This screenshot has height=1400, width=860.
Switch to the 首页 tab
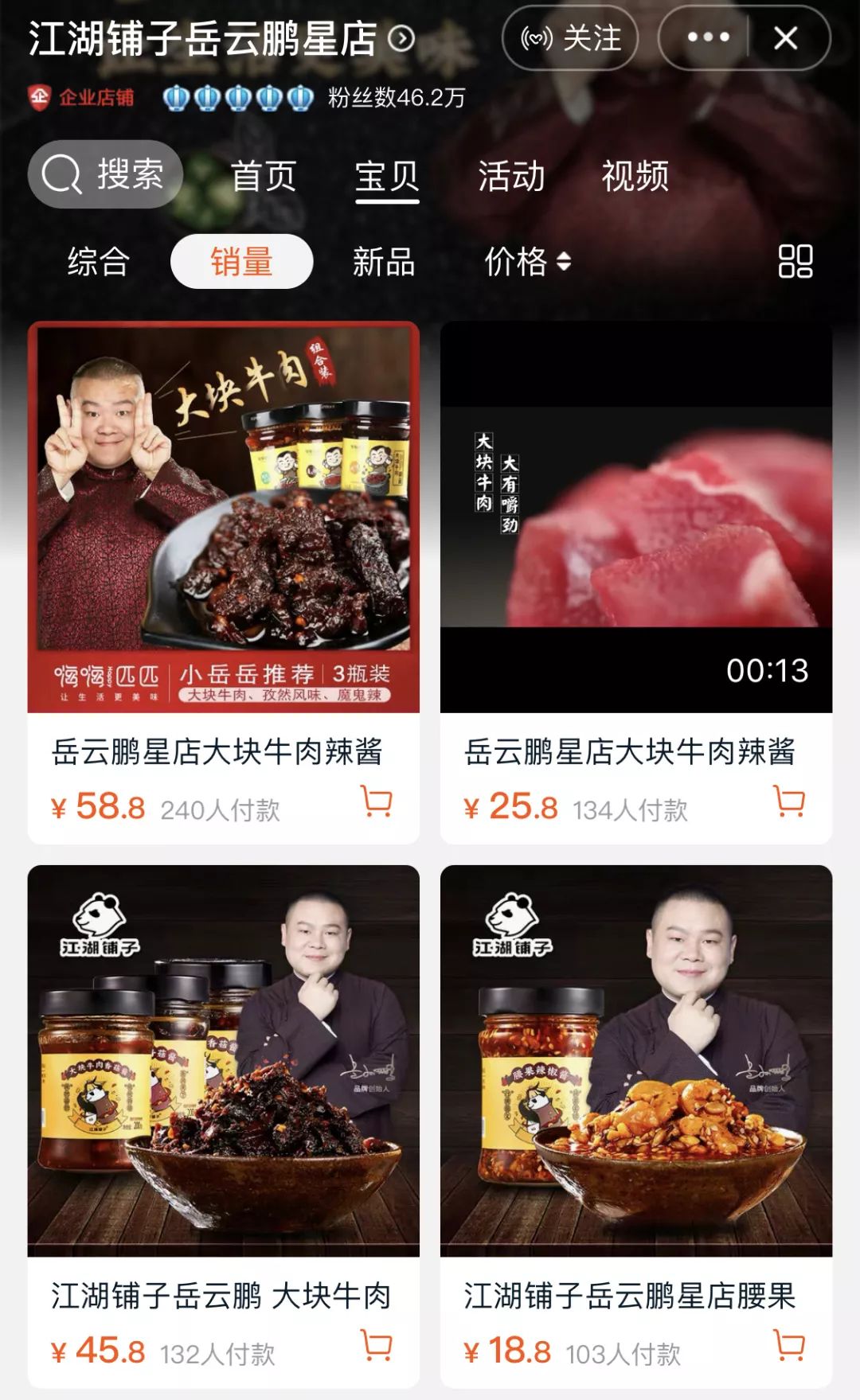pyautogui.click(x=264, y=175)
